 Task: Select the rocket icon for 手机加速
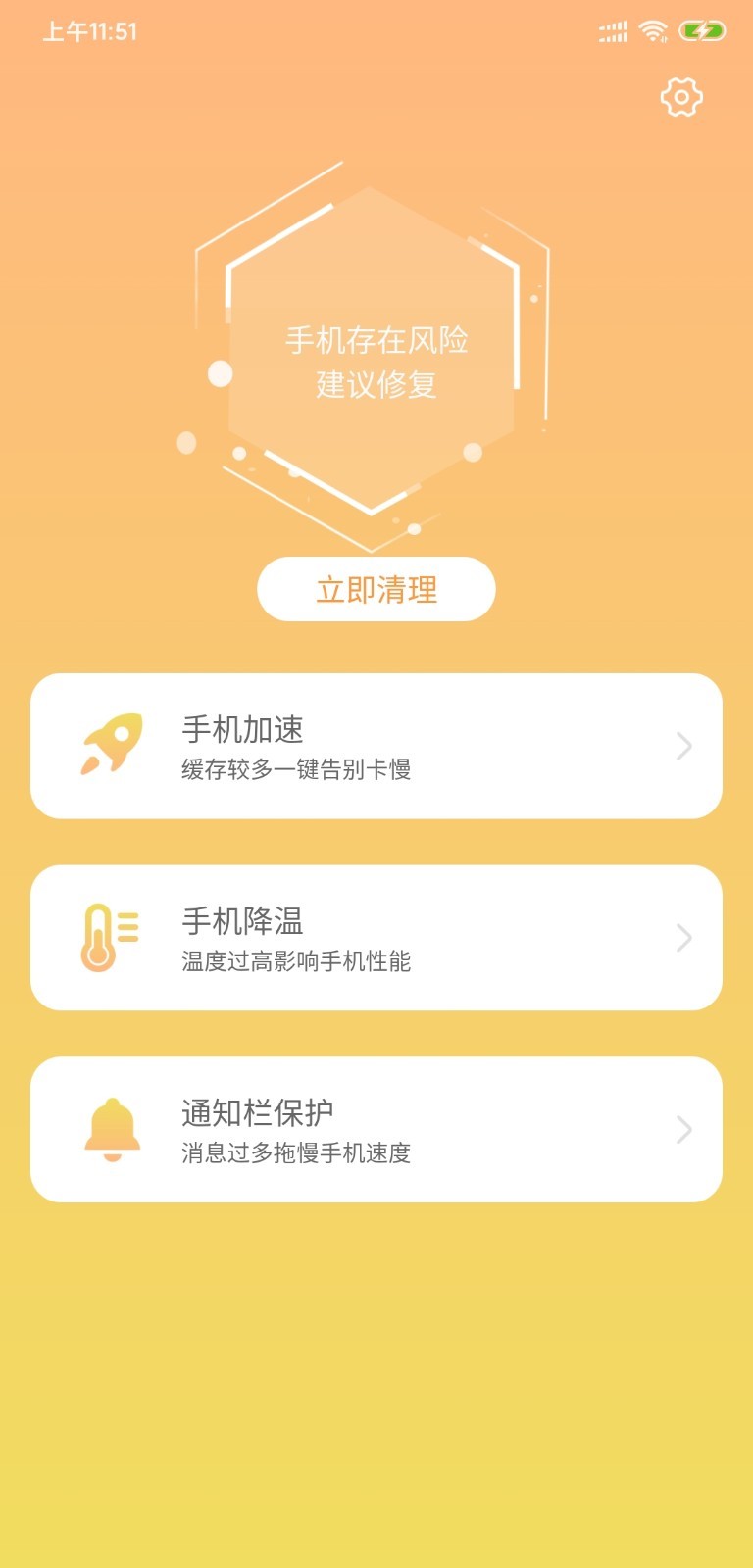pyautogui.click(x=116, y=745)
